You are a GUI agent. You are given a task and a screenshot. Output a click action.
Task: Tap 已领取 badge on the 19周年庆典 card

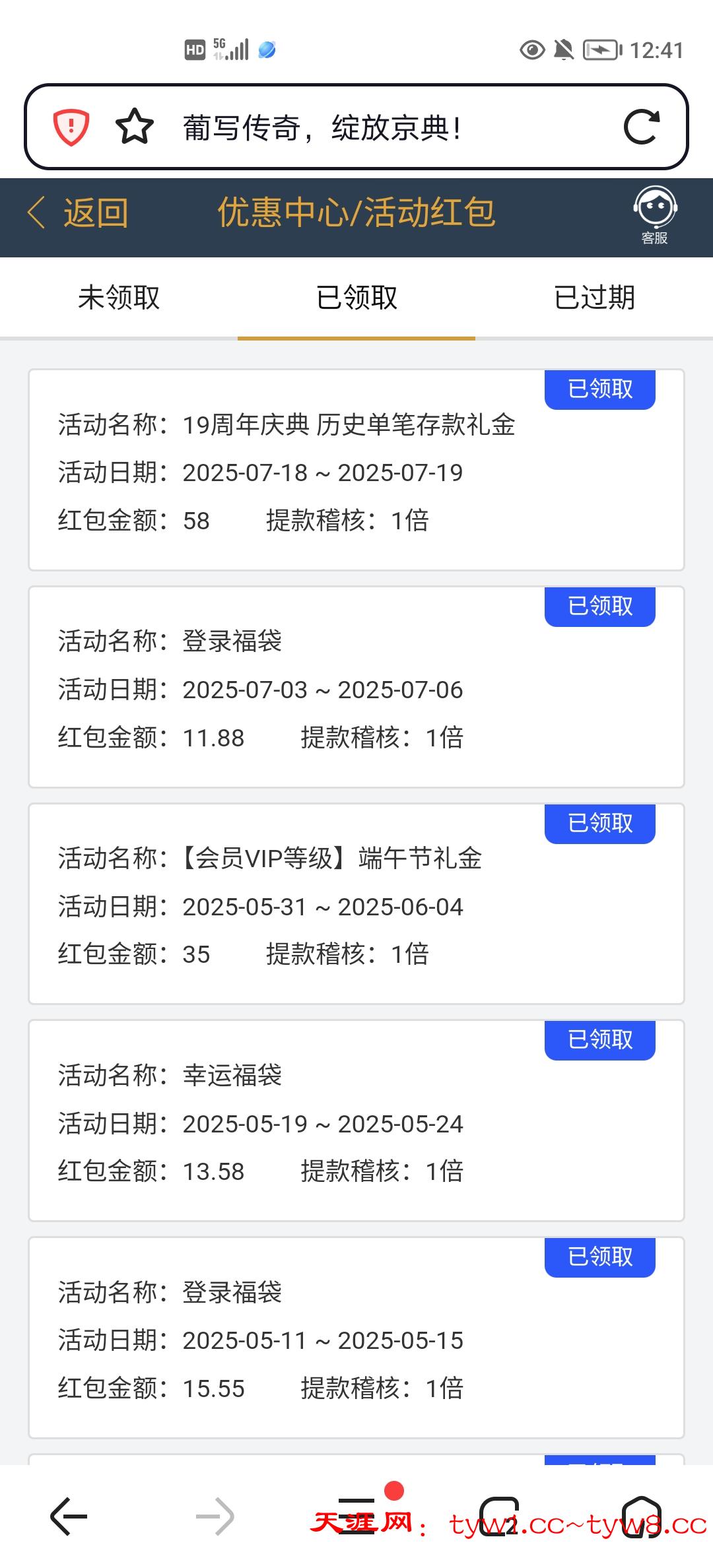coord(598,389)
